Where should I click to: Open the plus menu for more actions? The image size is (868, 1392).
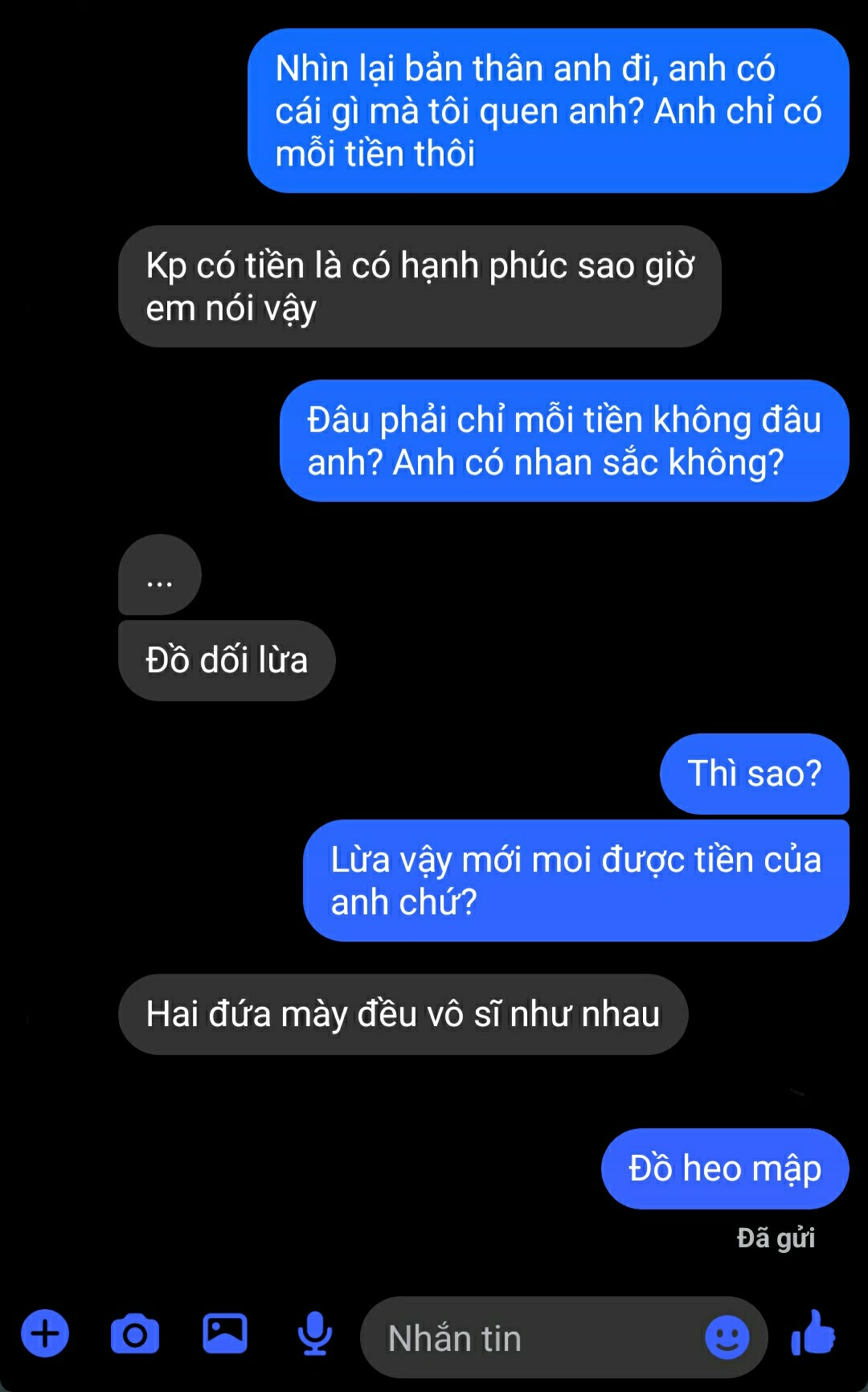[x=45, y=1334]
